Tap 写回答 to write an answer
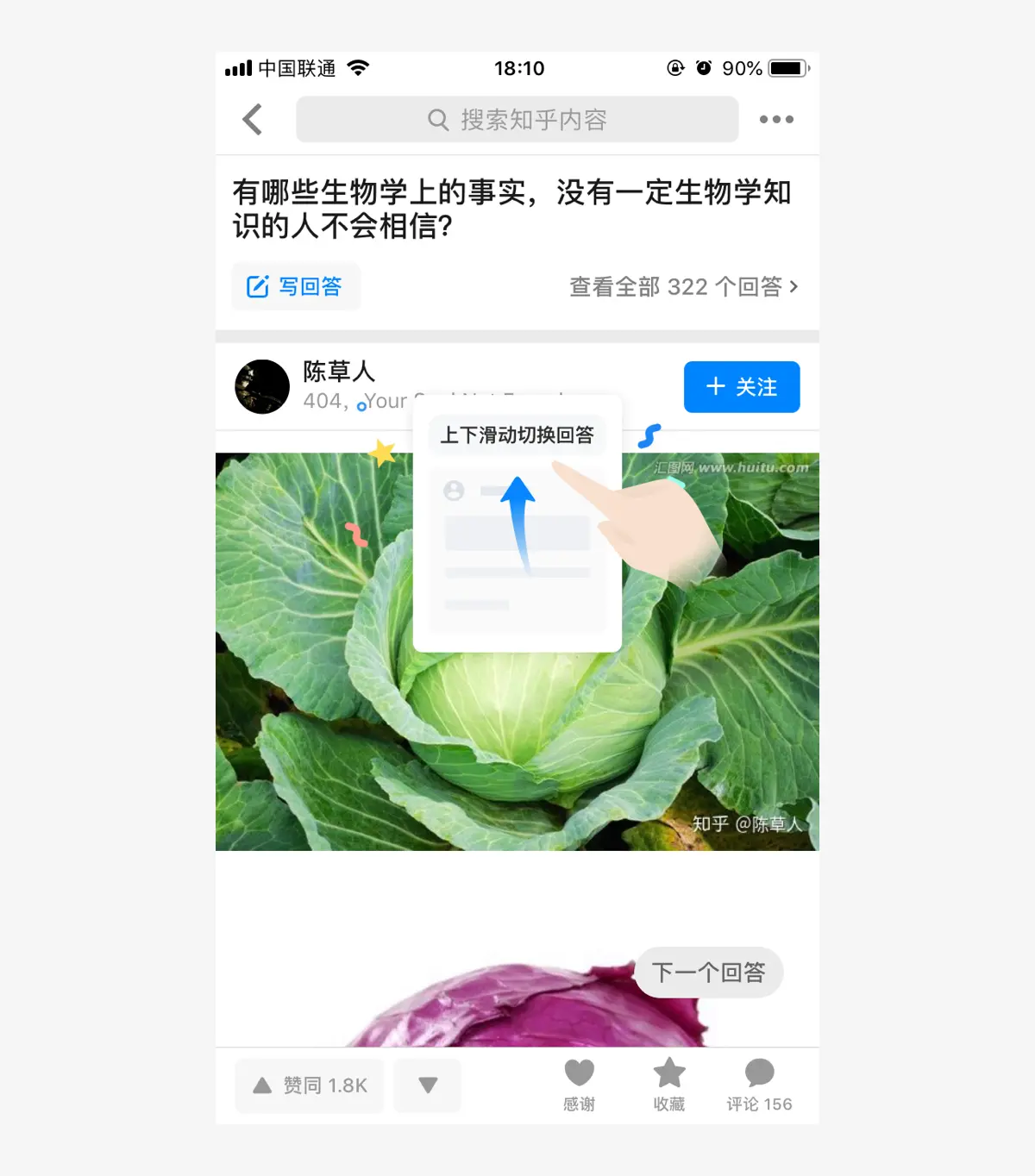 point(295,286)
